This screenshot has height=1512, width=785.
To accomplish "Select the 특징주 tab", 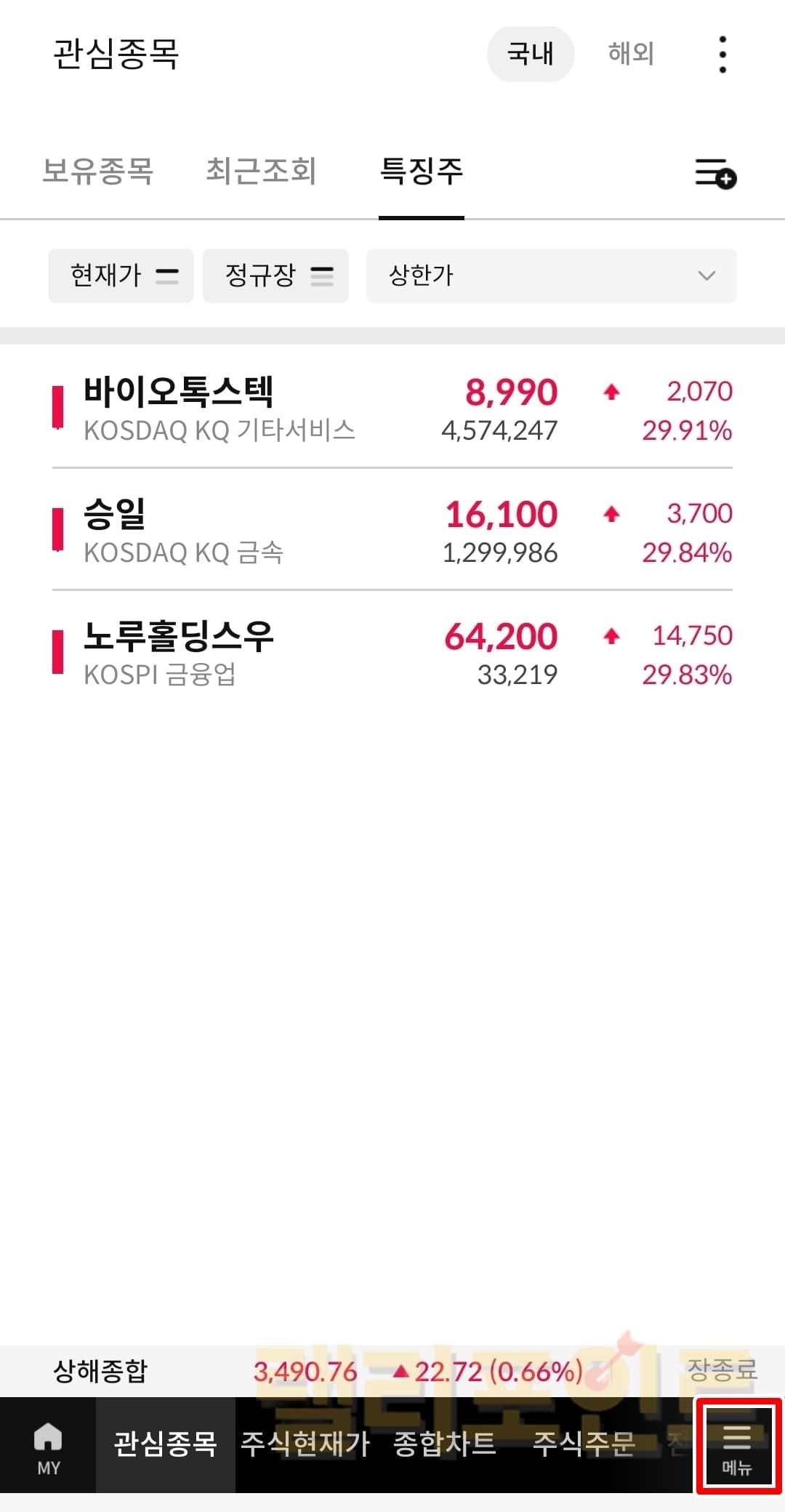I will [x=422, y=172].
